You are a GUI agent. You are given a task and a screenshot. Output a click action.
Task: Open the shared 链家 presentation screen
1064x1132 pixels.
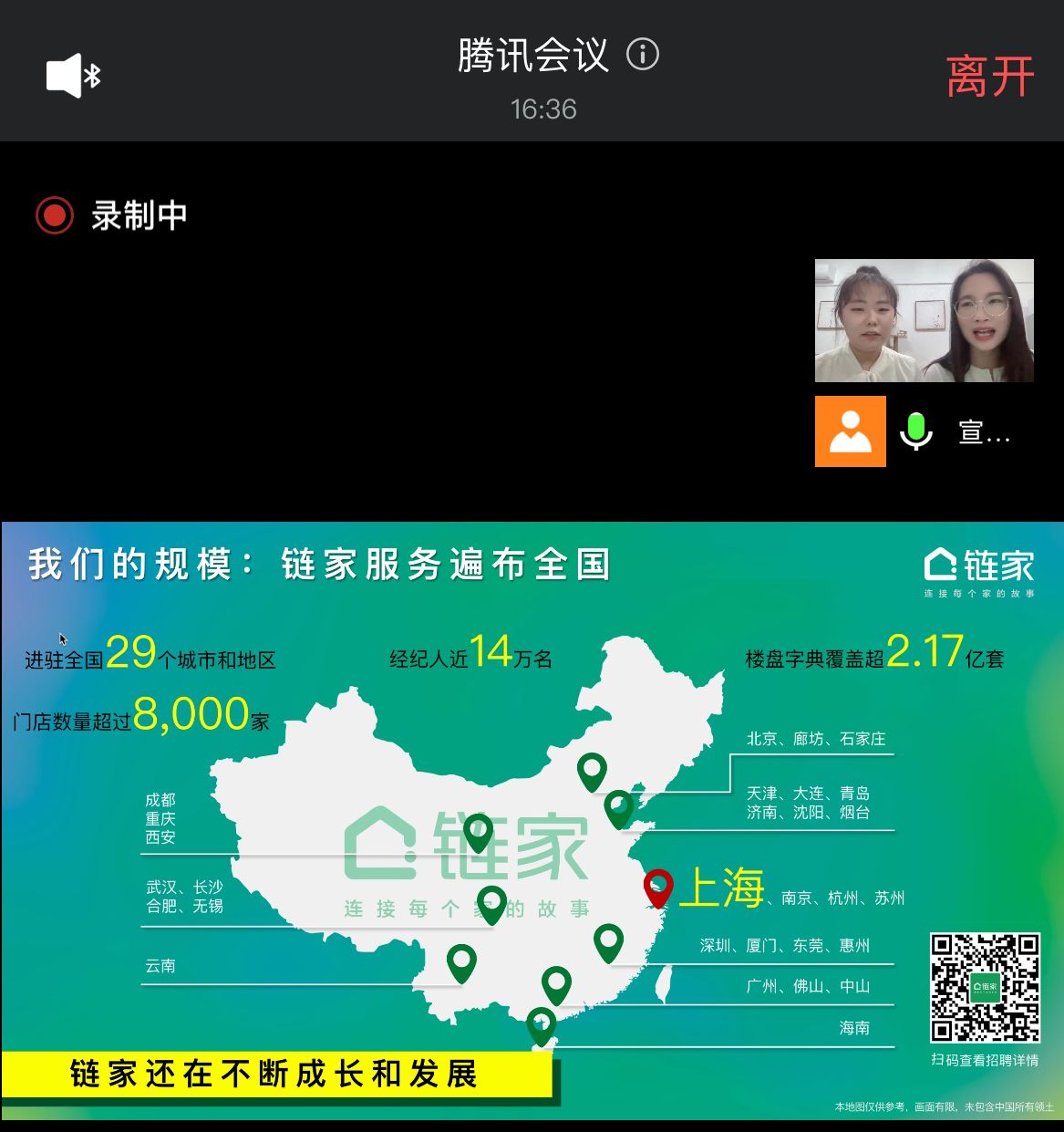(x=532, y=821)
